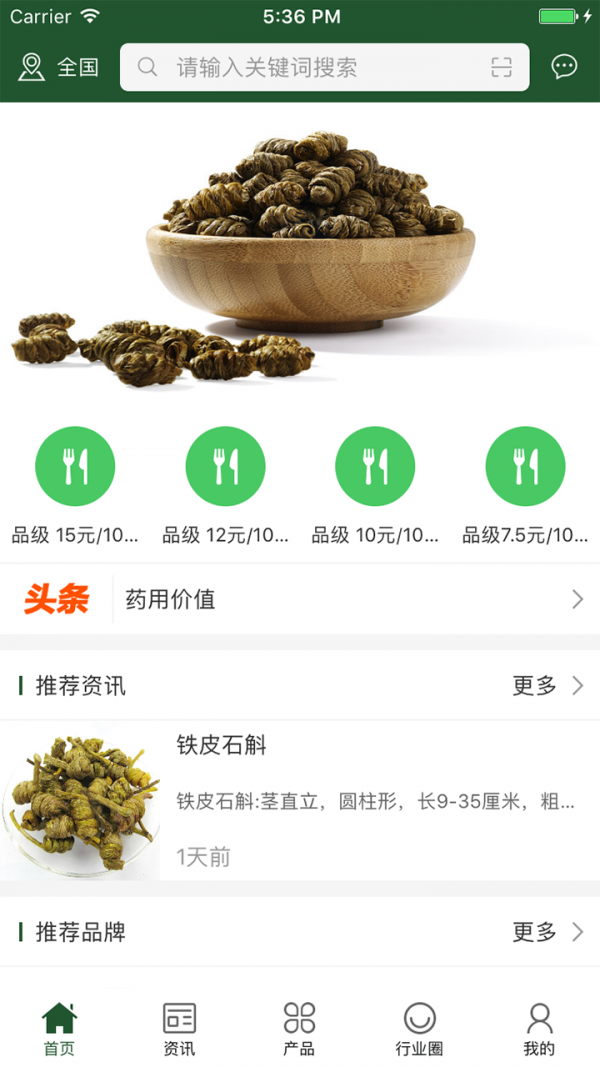This screenshot has height=1067, width=600.
Task: Switch to the 行业圈 tab
Action: (419, 1029)
